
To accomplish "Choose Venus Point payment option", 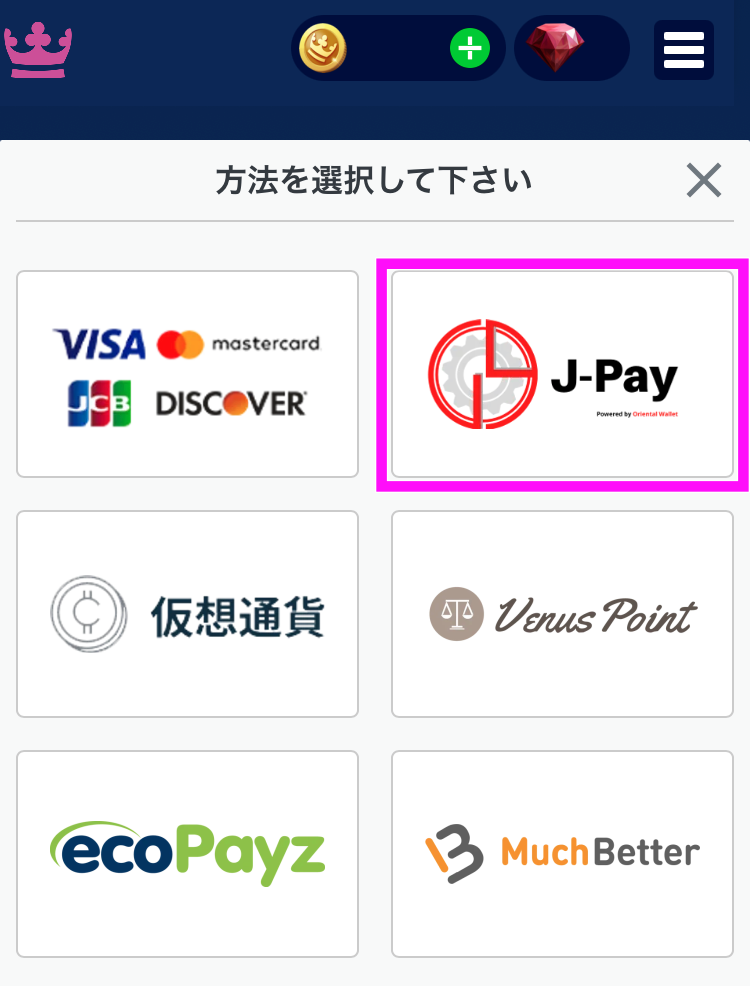I will point(562,614).
